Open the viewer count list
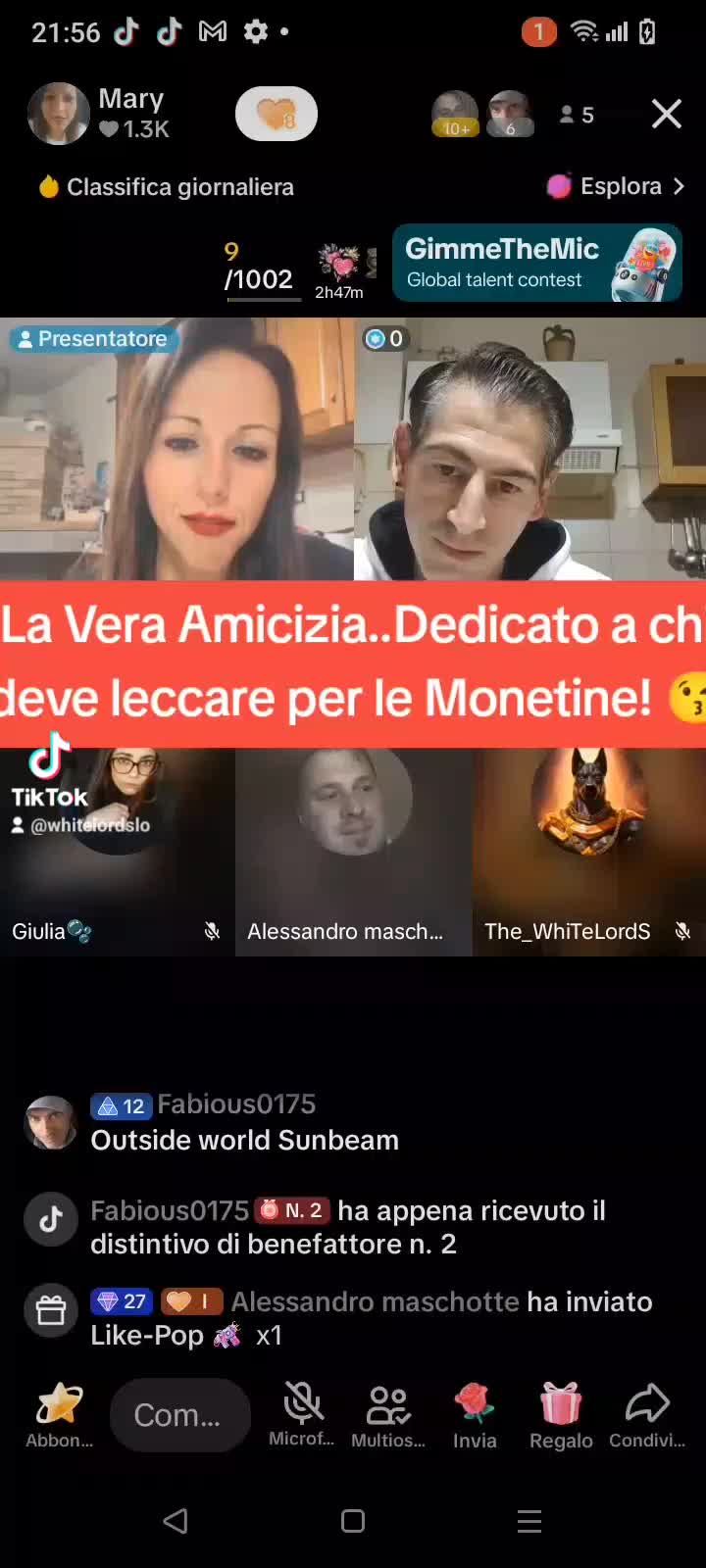Image resolution: width=706 pixels, height=1568 pixels. point(577,115)
